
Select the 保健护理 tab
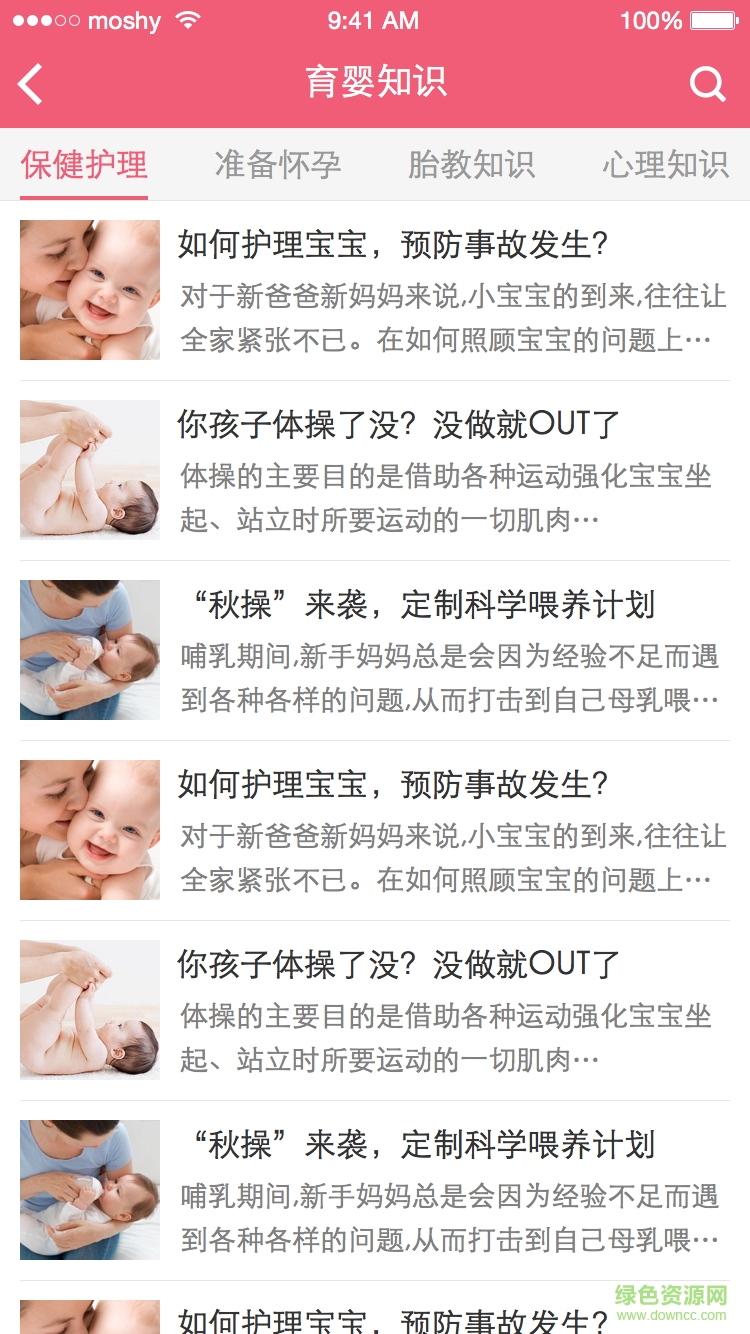[84, 165]
